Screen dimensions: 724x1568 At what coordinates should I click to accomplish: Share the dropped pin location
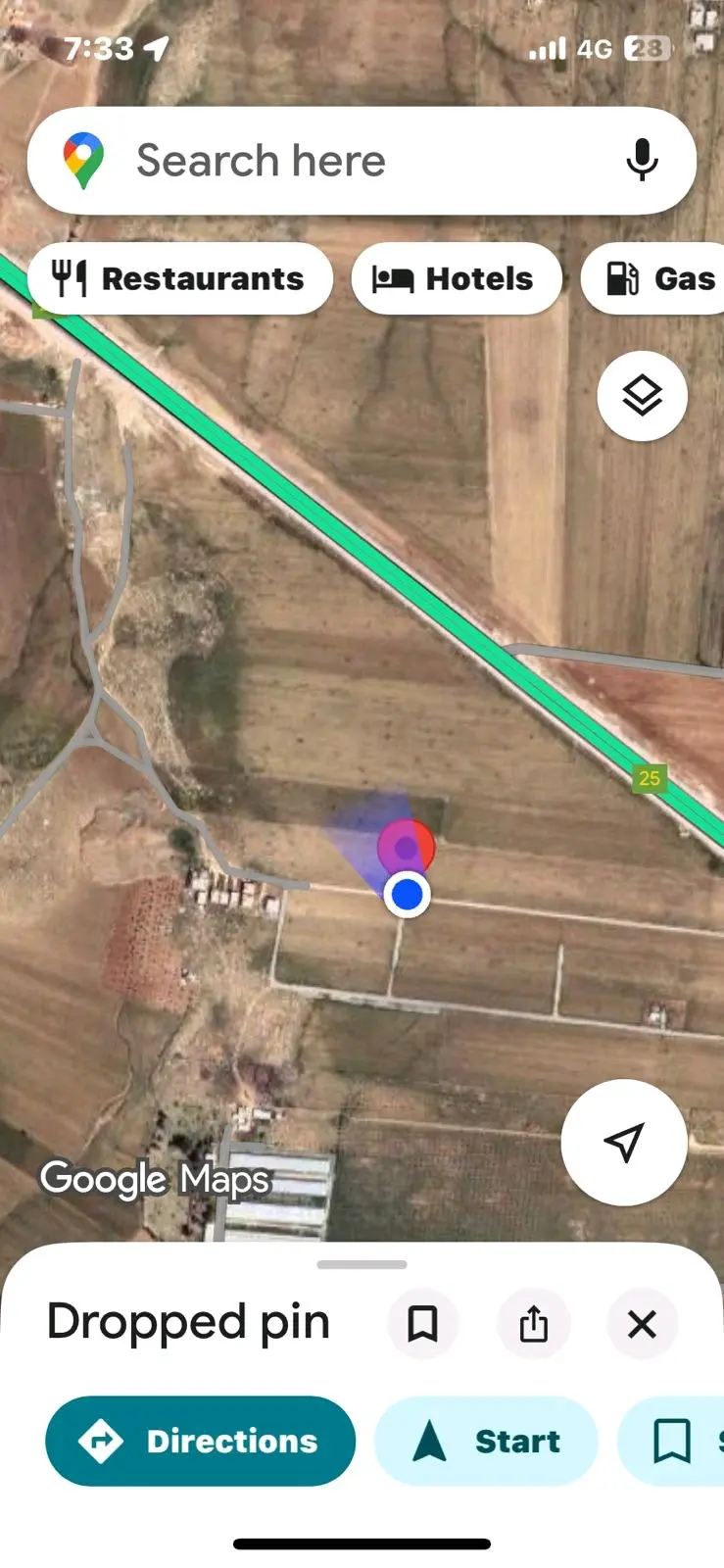[x=533, y=1324]
